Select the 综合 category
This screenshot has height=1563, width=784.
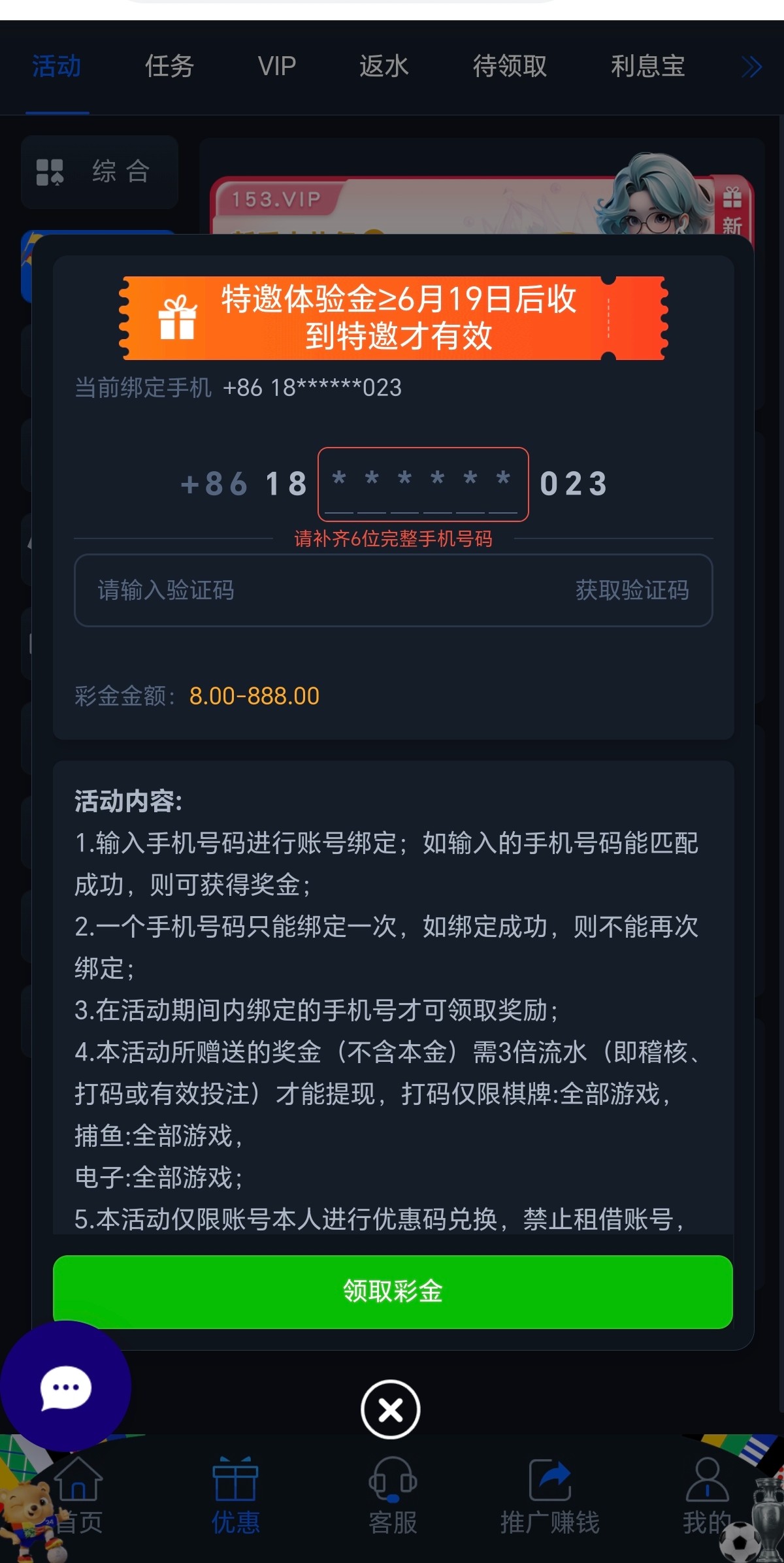pyautogui.click(x=99, y=172)
